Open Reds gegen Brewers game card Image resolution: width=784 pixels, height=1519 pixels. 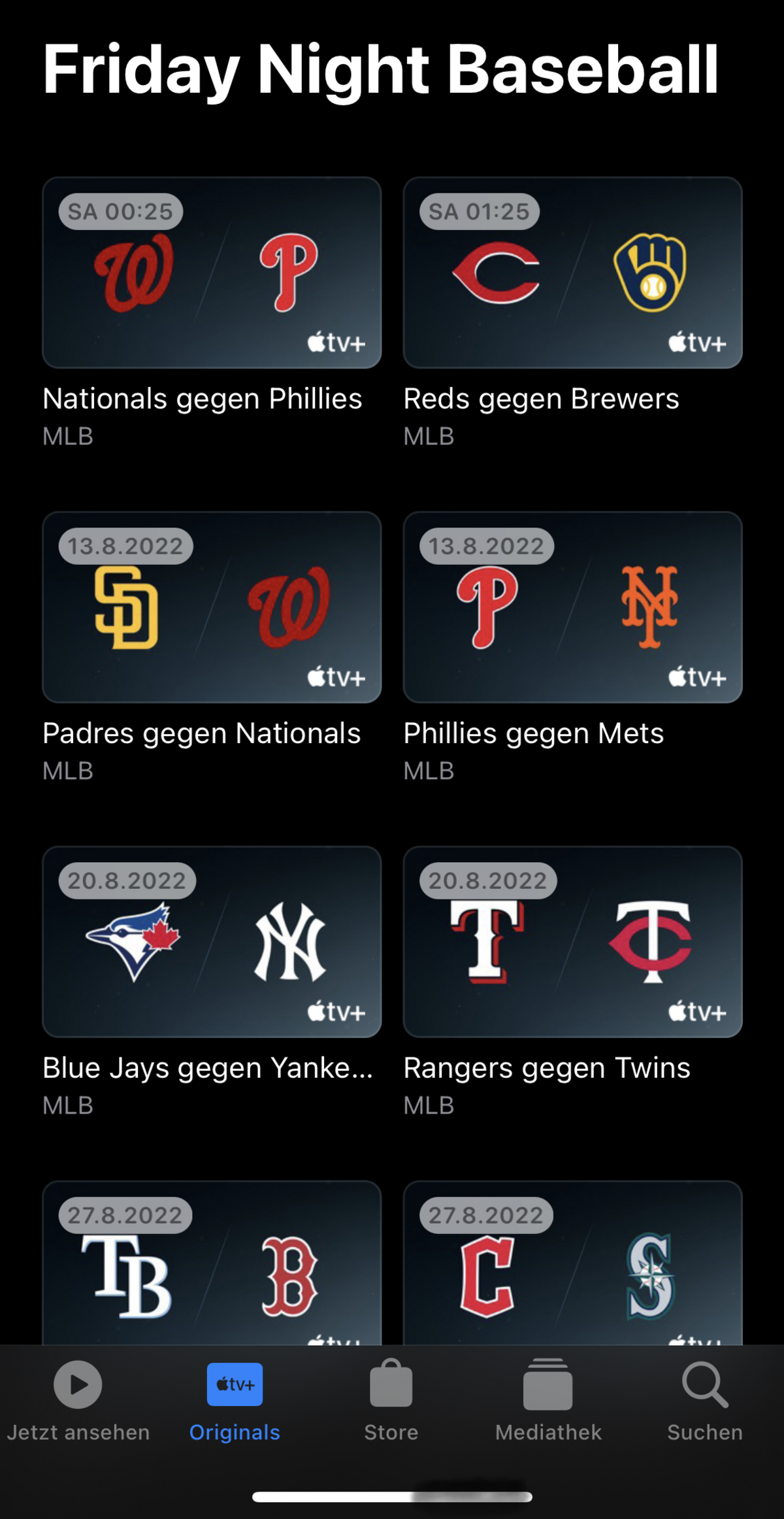pos(572,273)
